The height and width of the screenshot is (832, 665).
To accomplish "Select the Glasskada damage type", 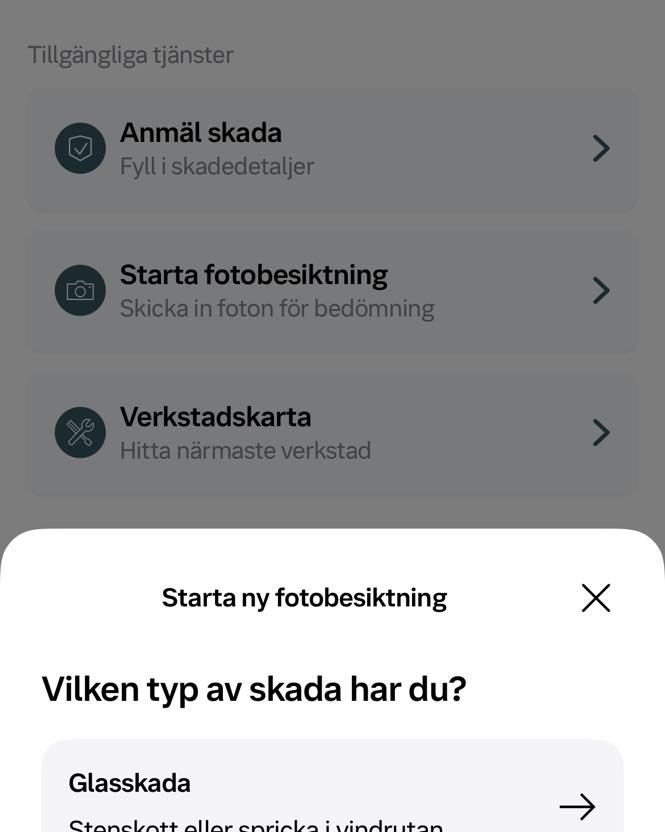I will coord(332,797).
